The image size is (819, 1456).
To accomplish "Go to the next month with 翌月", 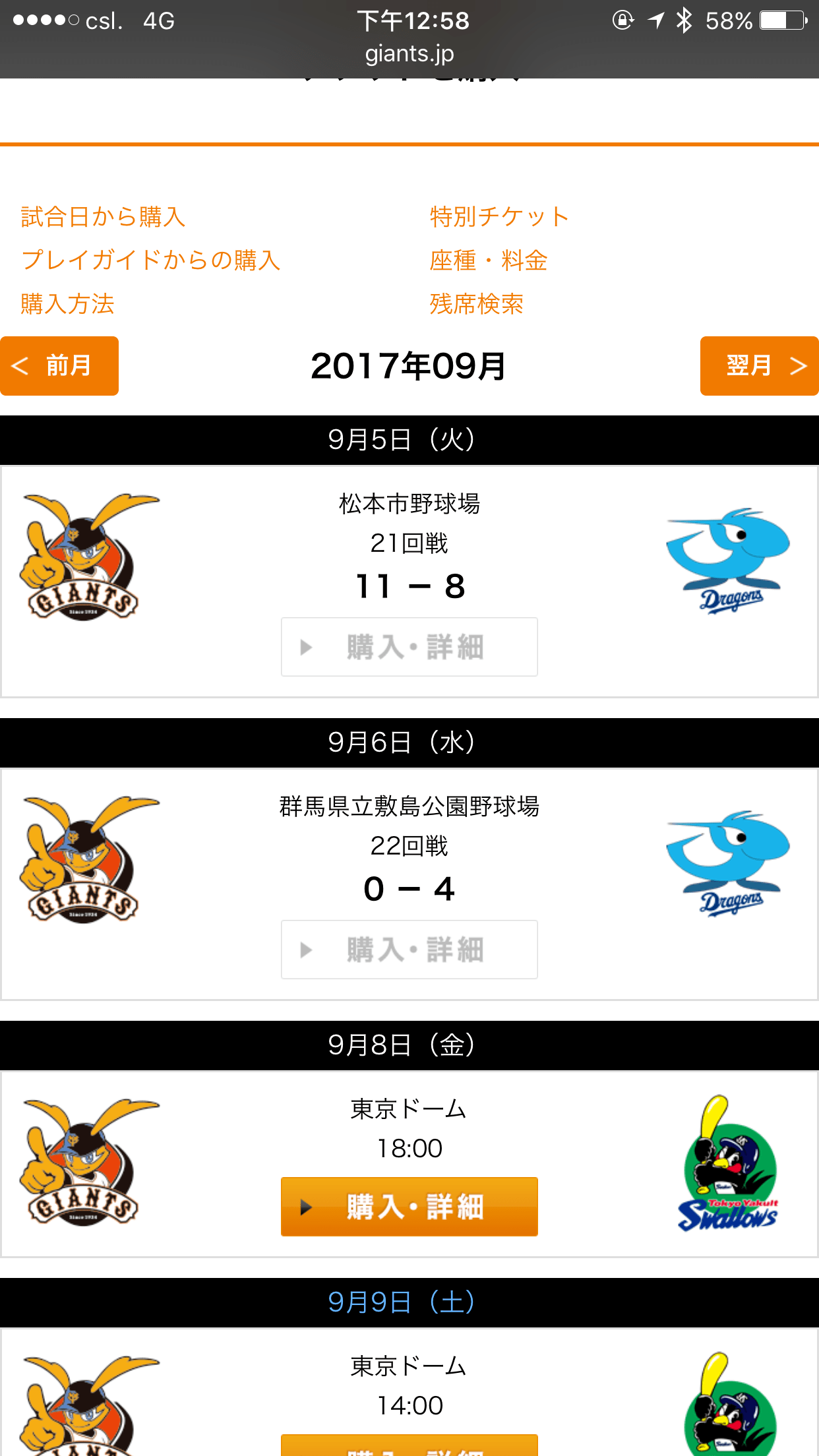I will 759,366.
